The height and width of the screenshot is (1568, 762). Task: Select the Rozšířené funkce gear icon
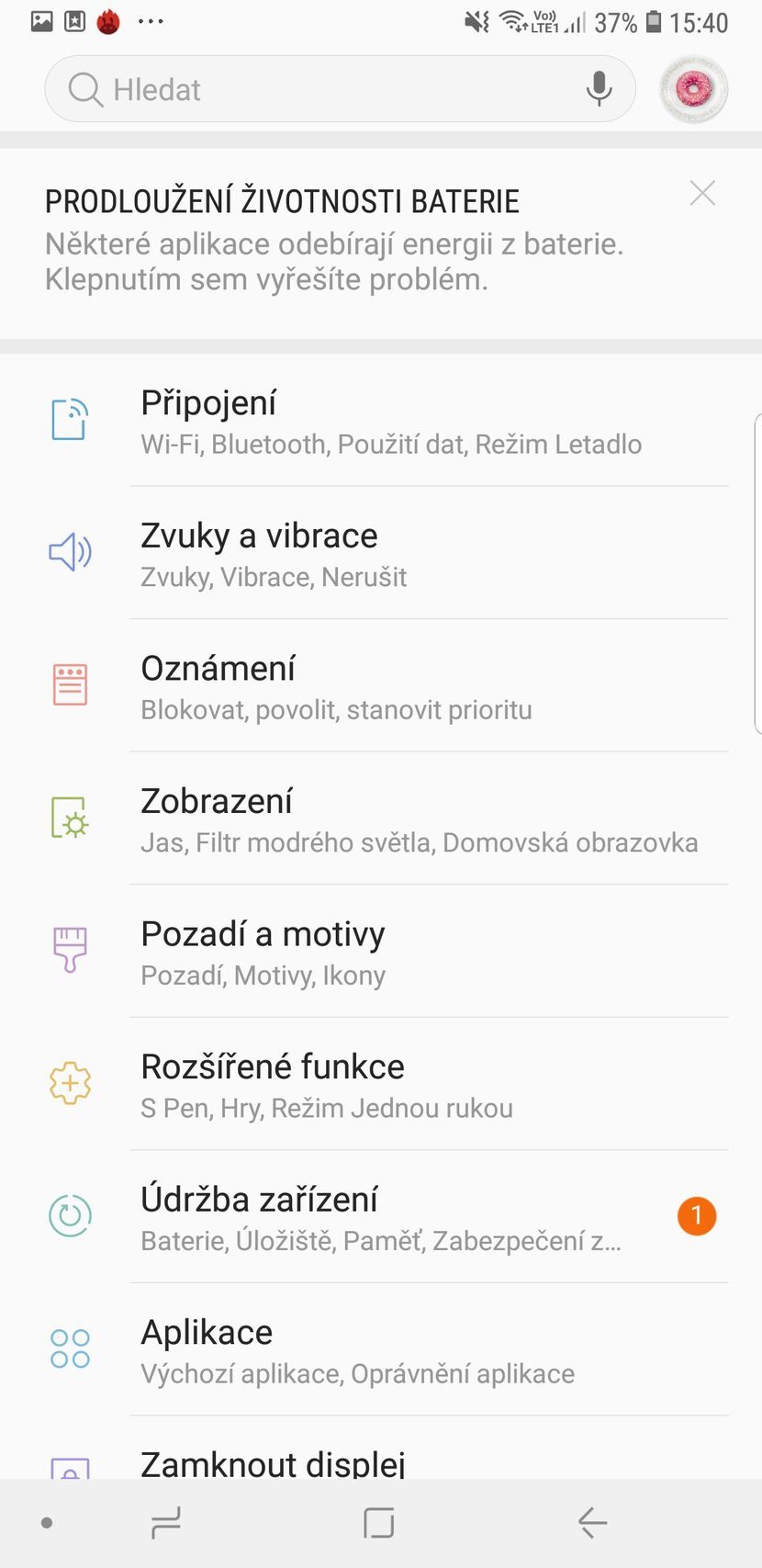click(70, 1083)
